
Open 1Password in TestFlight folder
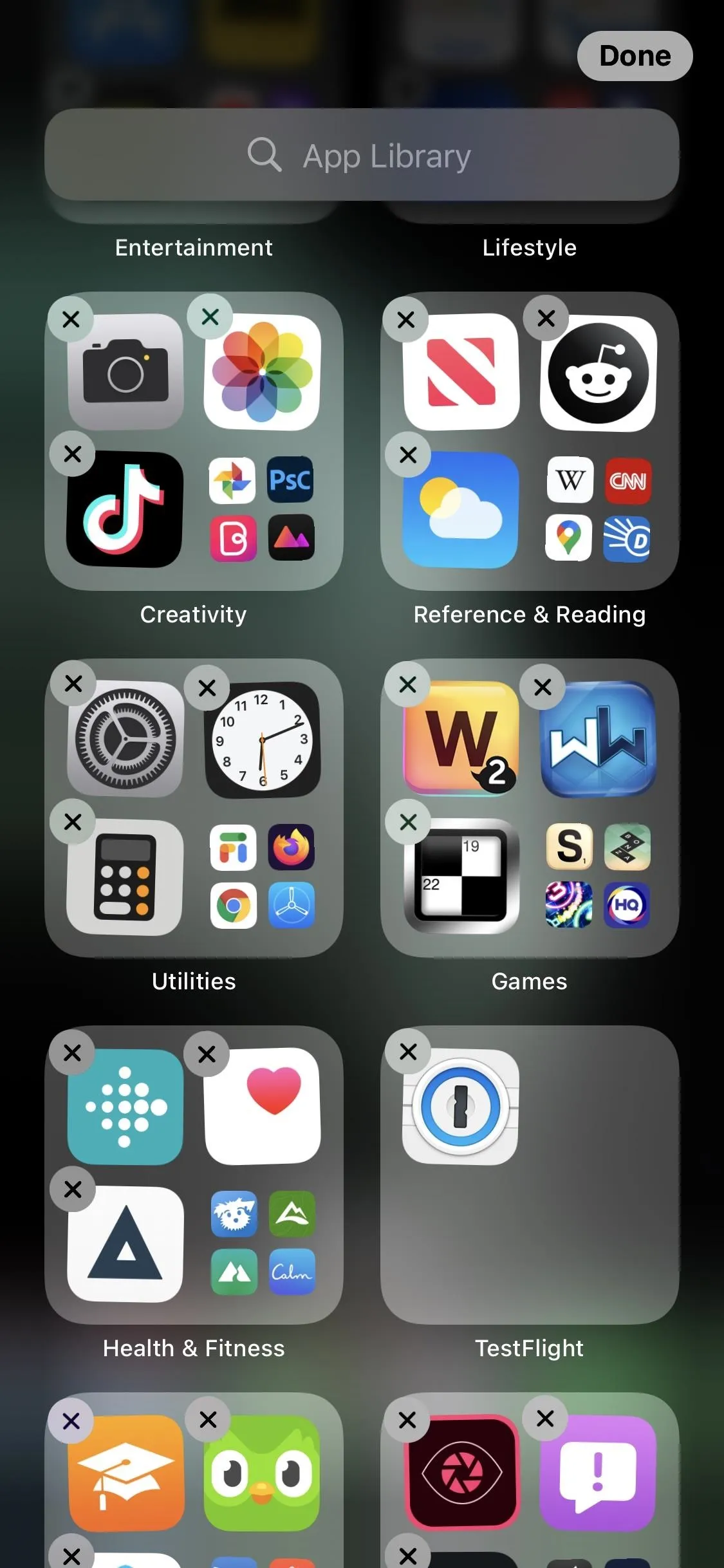pos(461,1106)
